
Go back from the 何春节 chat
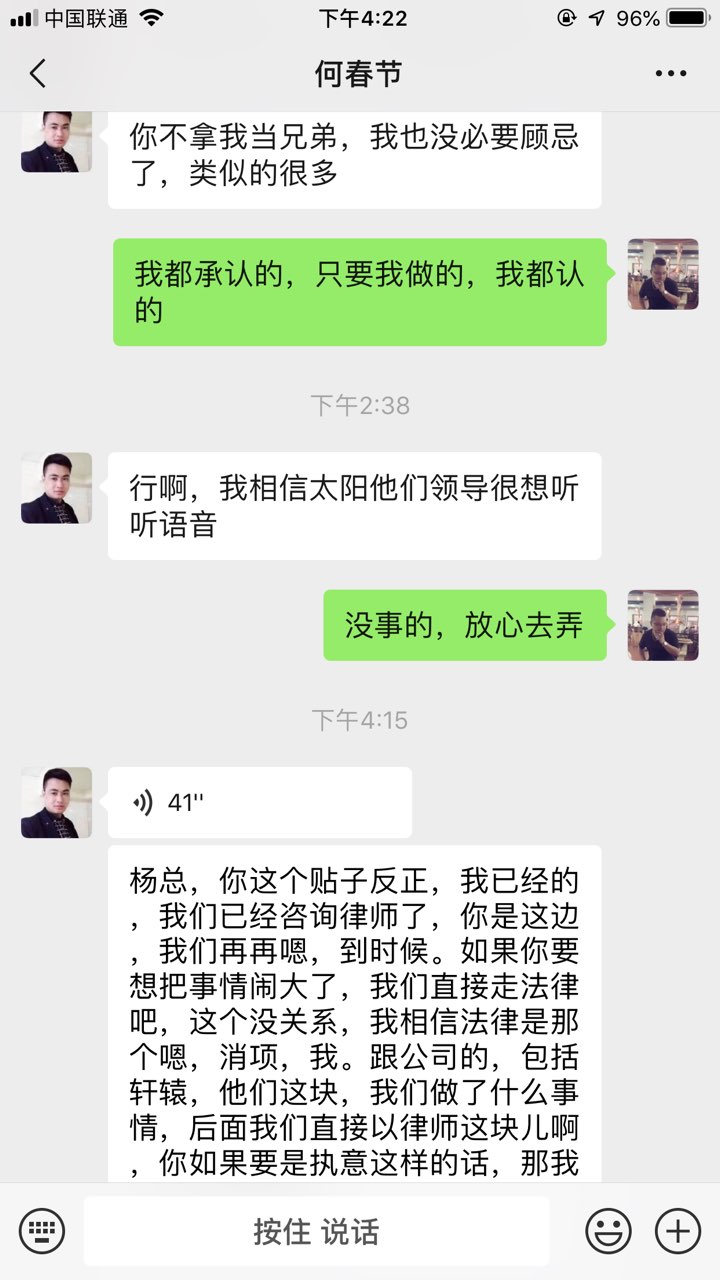coord(38,74)
